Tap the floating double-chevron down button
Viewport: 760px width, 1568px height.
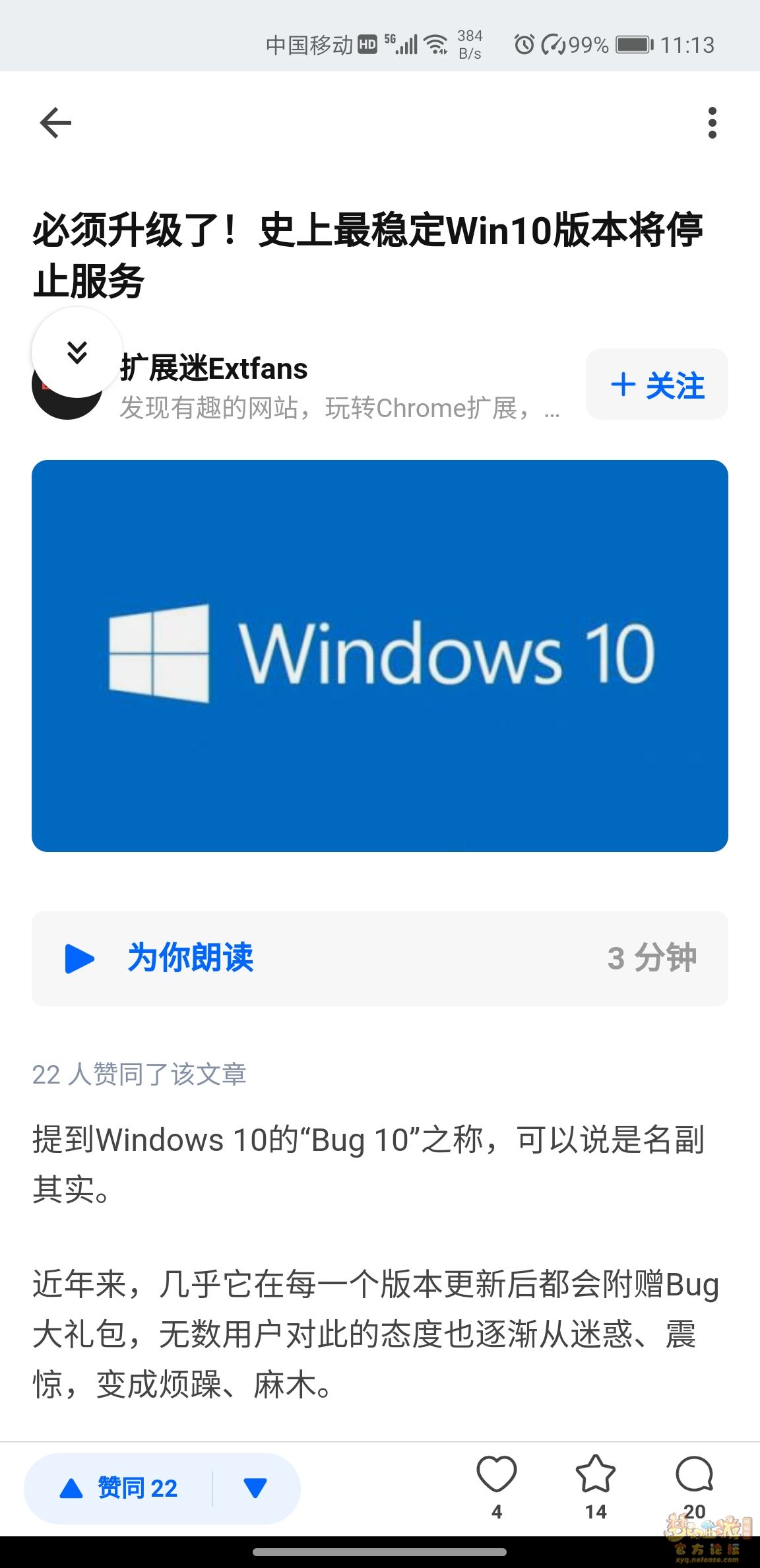[x=77, y=352]
